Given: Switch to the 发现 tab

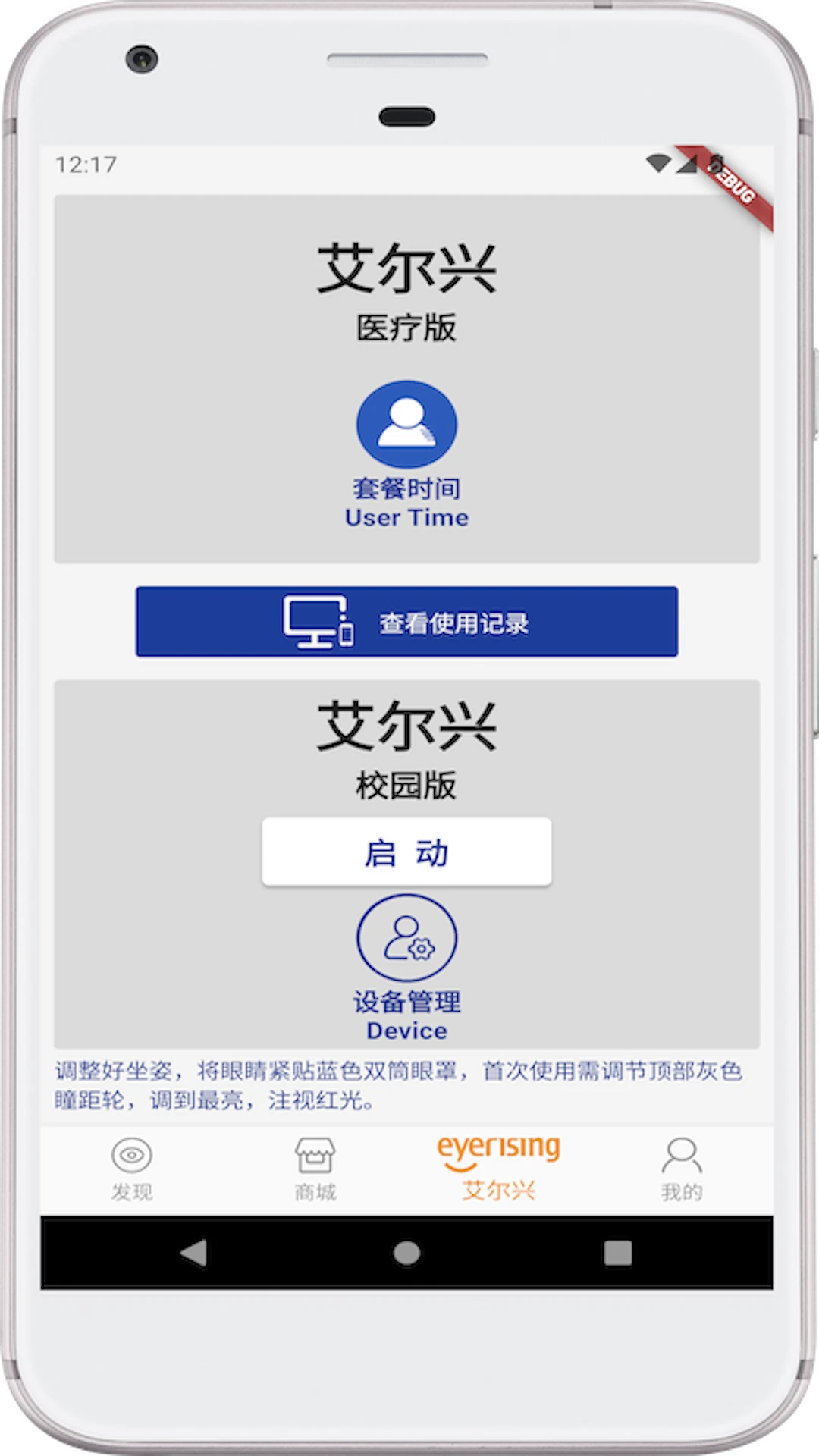Looking at the screenshot, I should tap(132, 1169).
